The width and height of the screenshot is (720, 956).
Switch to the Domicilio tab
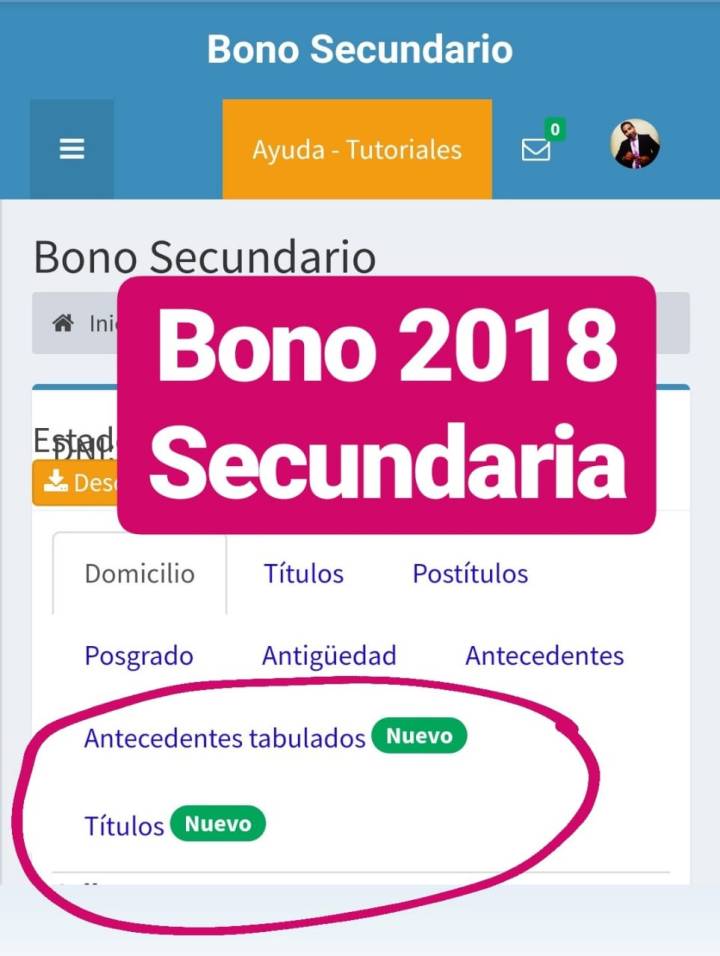point(140,573)
